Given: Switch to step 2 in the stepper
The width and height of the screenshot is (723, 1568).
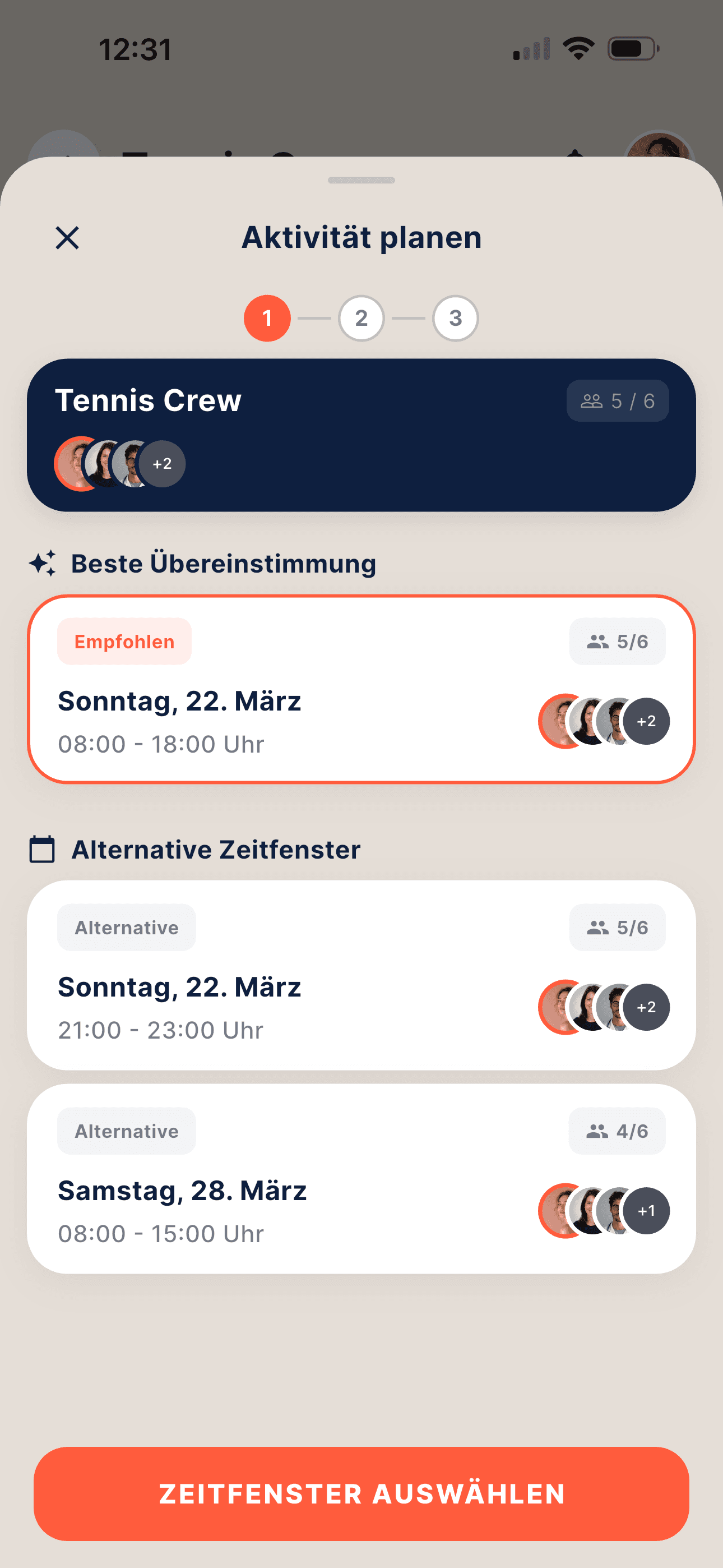Looking at the screenshot, I should 361,318.
